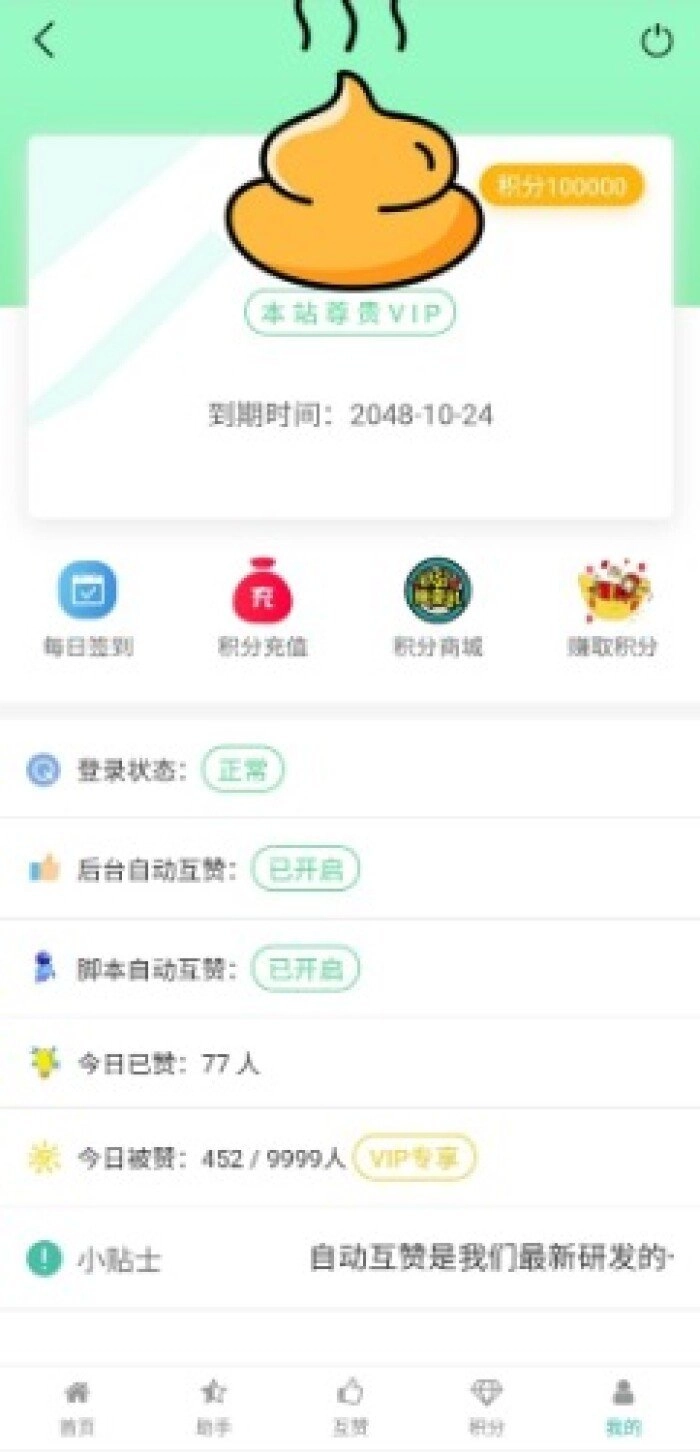Switch to the 助手 tab

212,1407
